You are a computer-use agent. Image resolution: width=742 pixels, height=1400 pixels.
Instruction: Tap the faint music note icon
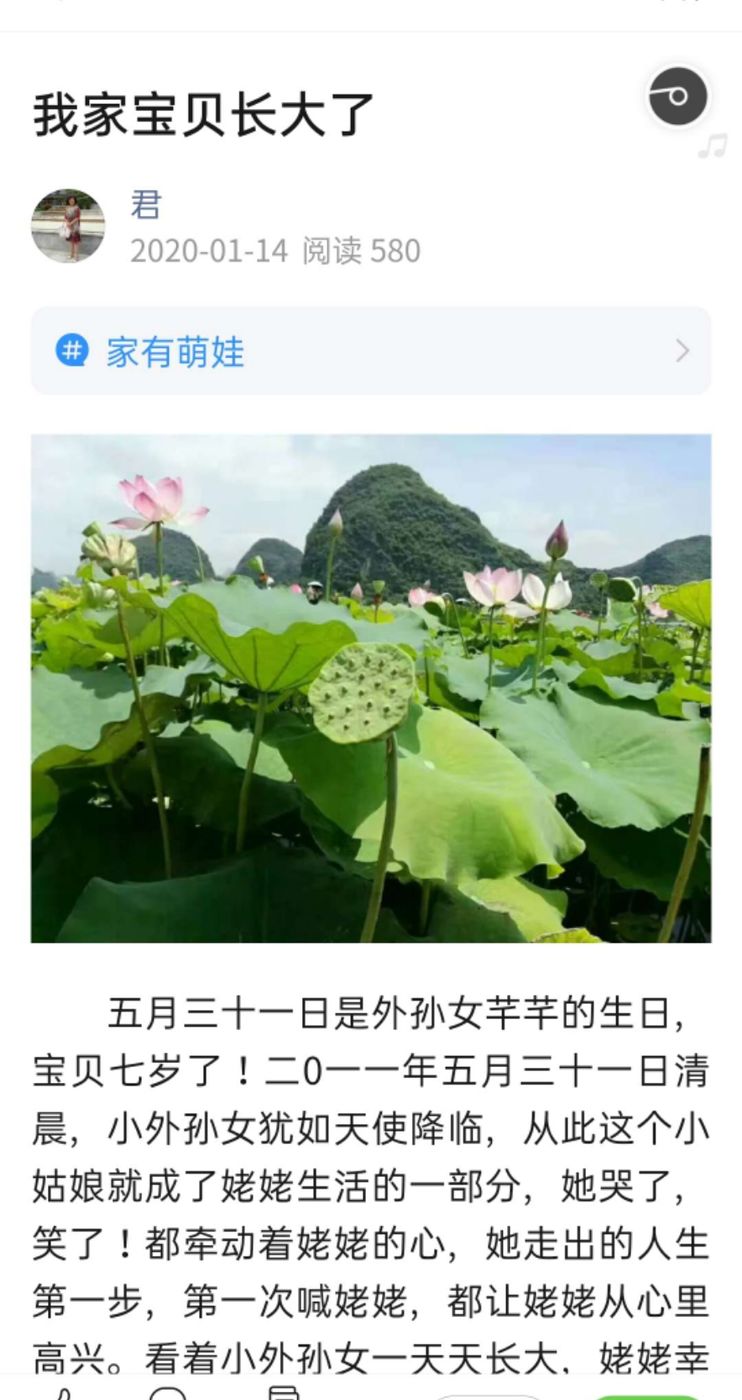point(714,147)
